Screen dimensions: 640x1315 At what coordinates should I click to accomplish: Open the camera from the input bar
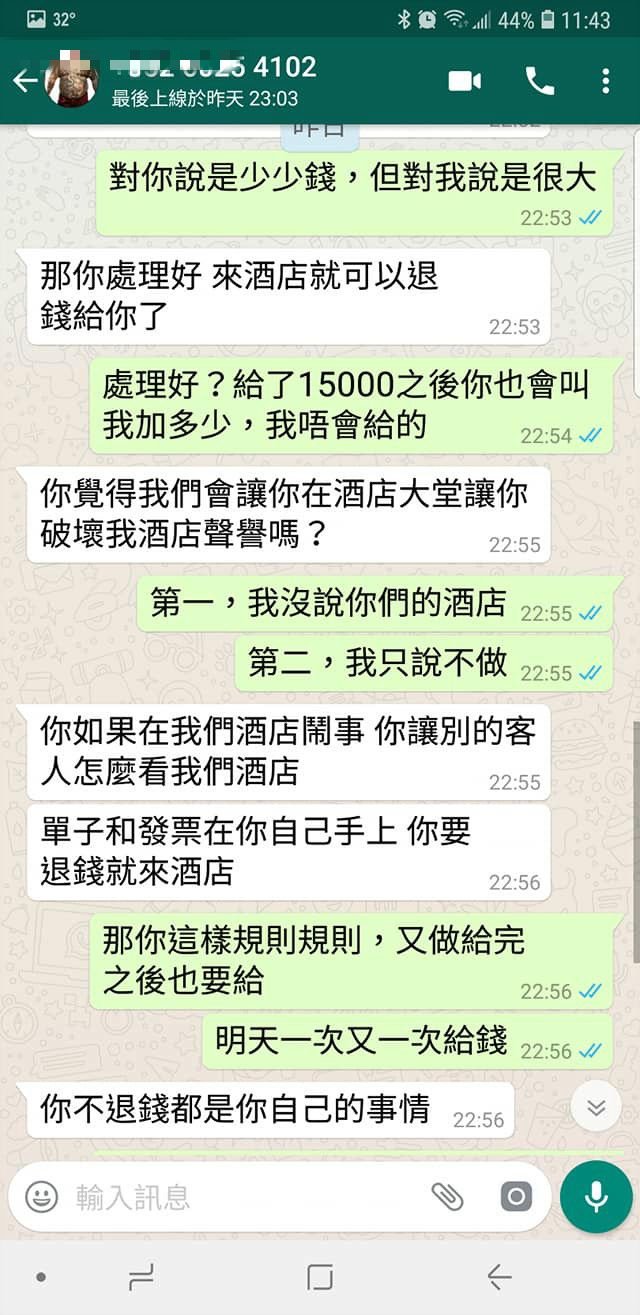coord(516,1197)
